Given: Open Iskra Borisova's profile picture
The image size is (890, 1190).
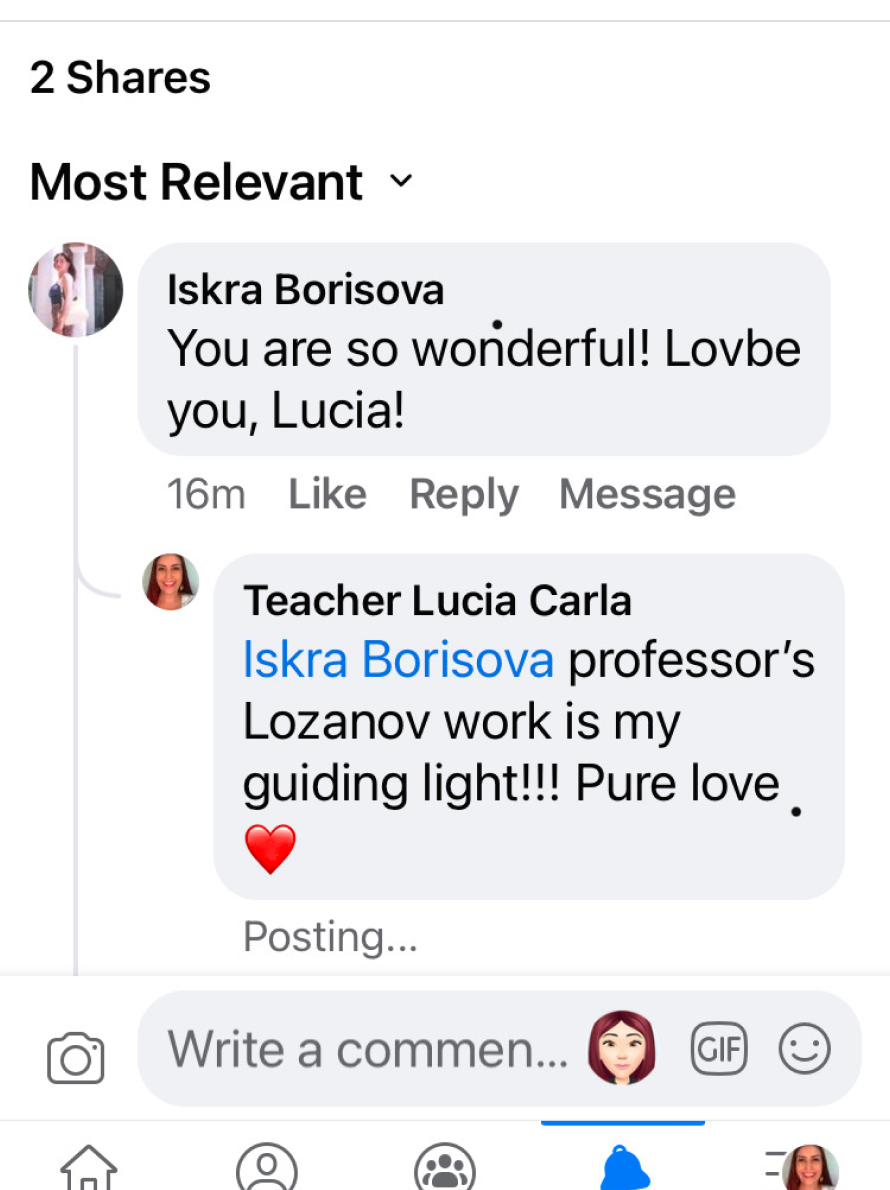Looking at the screenshot, I should pos(76,289).
